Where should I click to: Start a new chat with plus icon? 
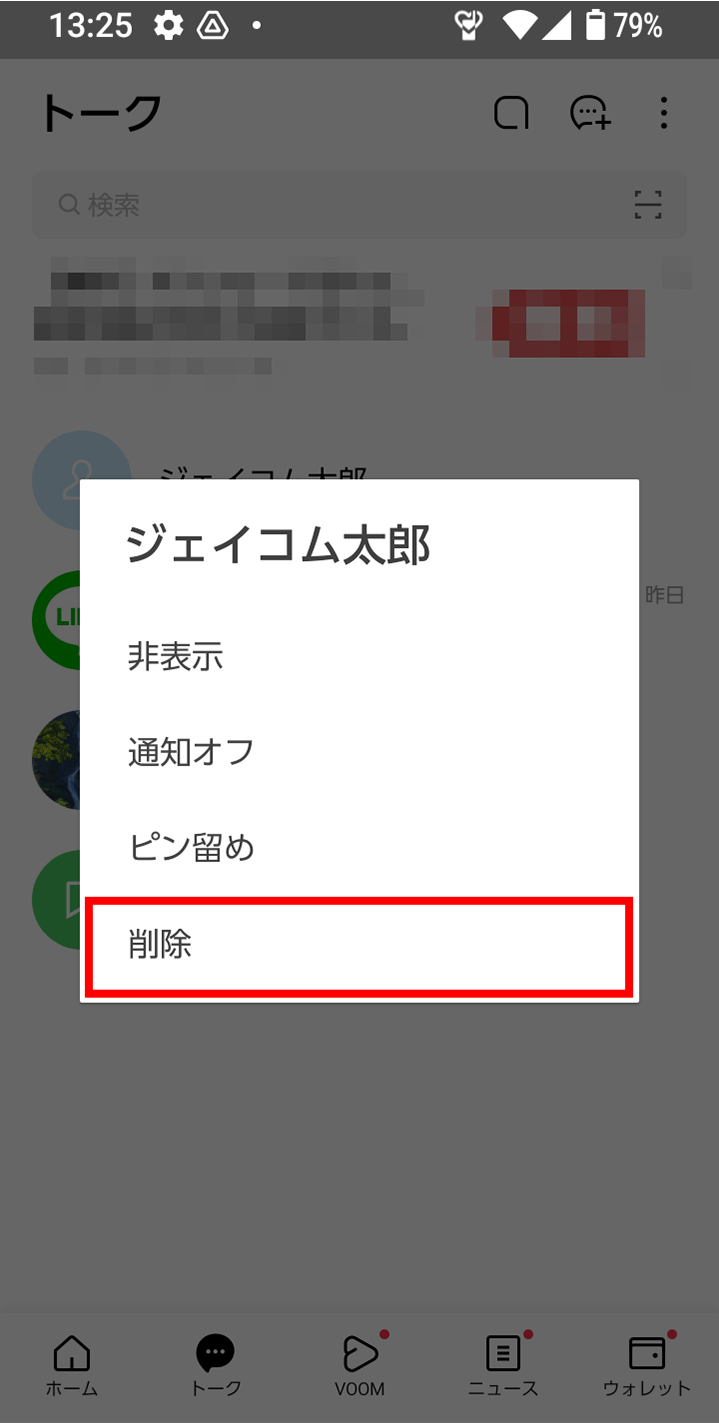click(x=590, y=113)
